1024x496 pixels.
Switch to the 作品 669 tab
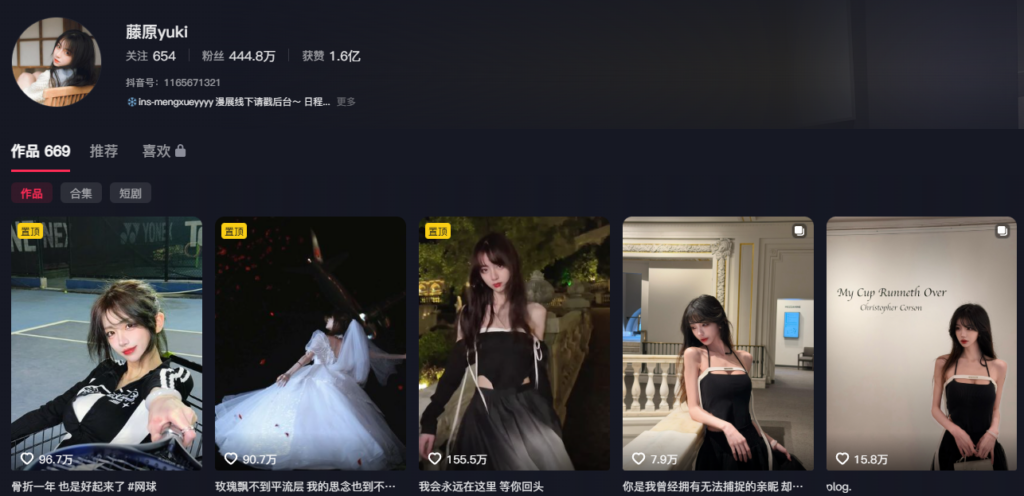(x=41, y=151)
